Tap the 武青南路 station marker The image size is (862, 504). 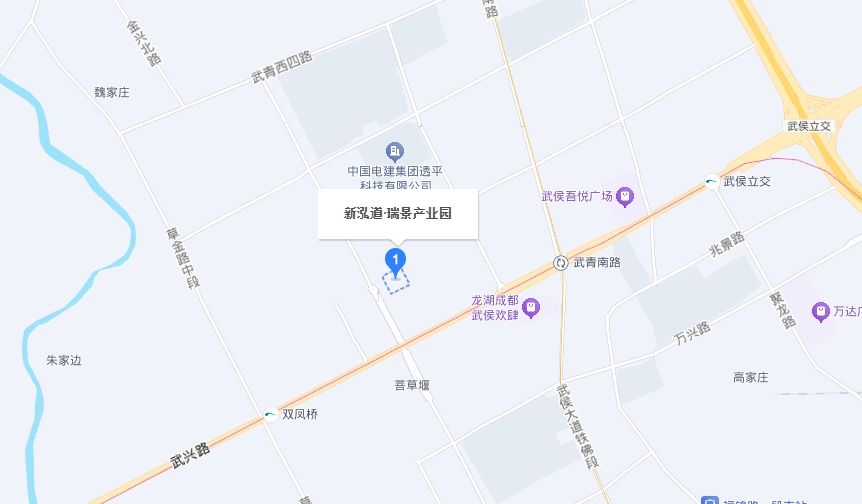(x=560, y=263)
